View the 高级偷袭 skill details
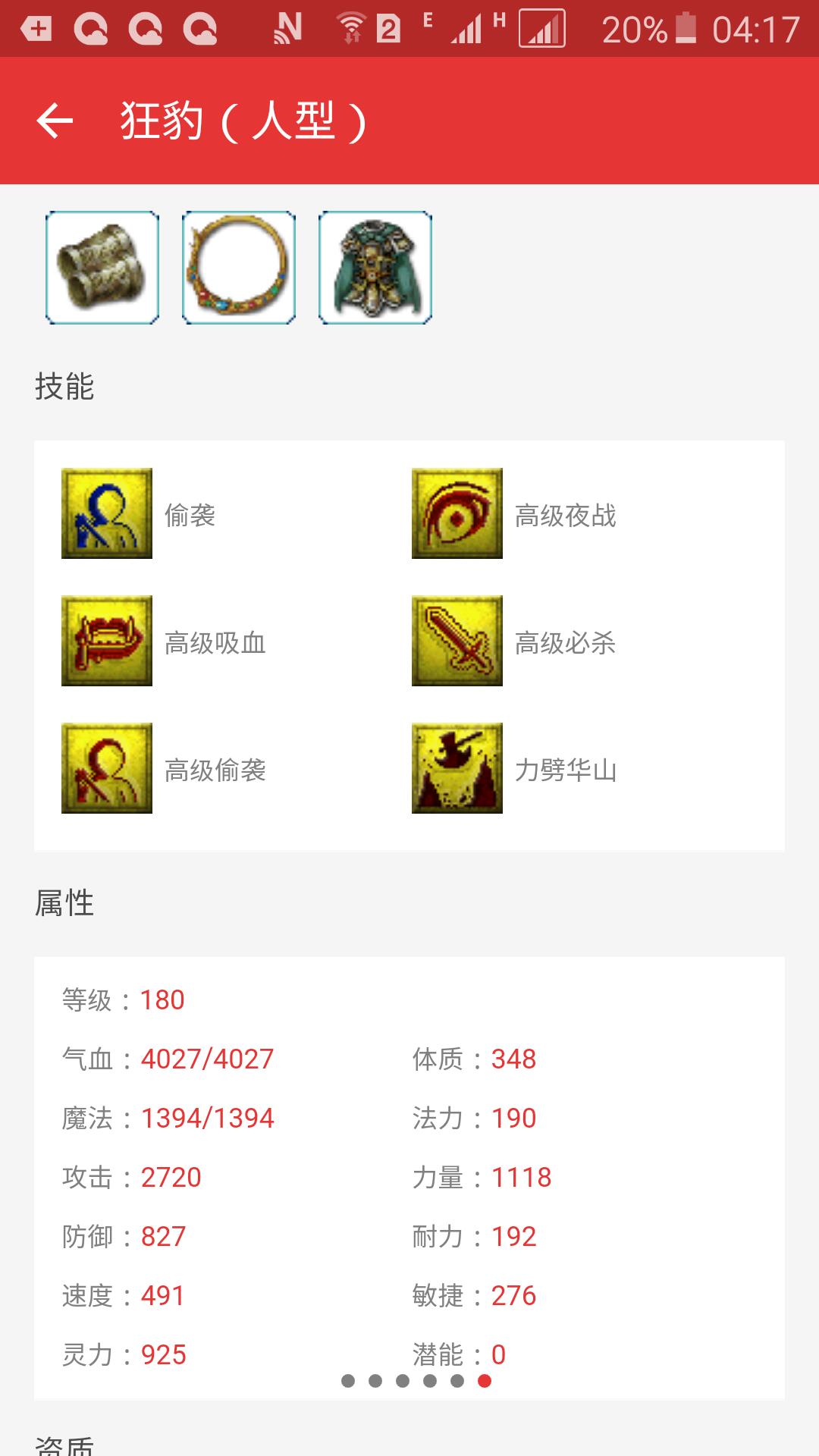This screenshot has height=1456, width=819. [x=107, y=768]
